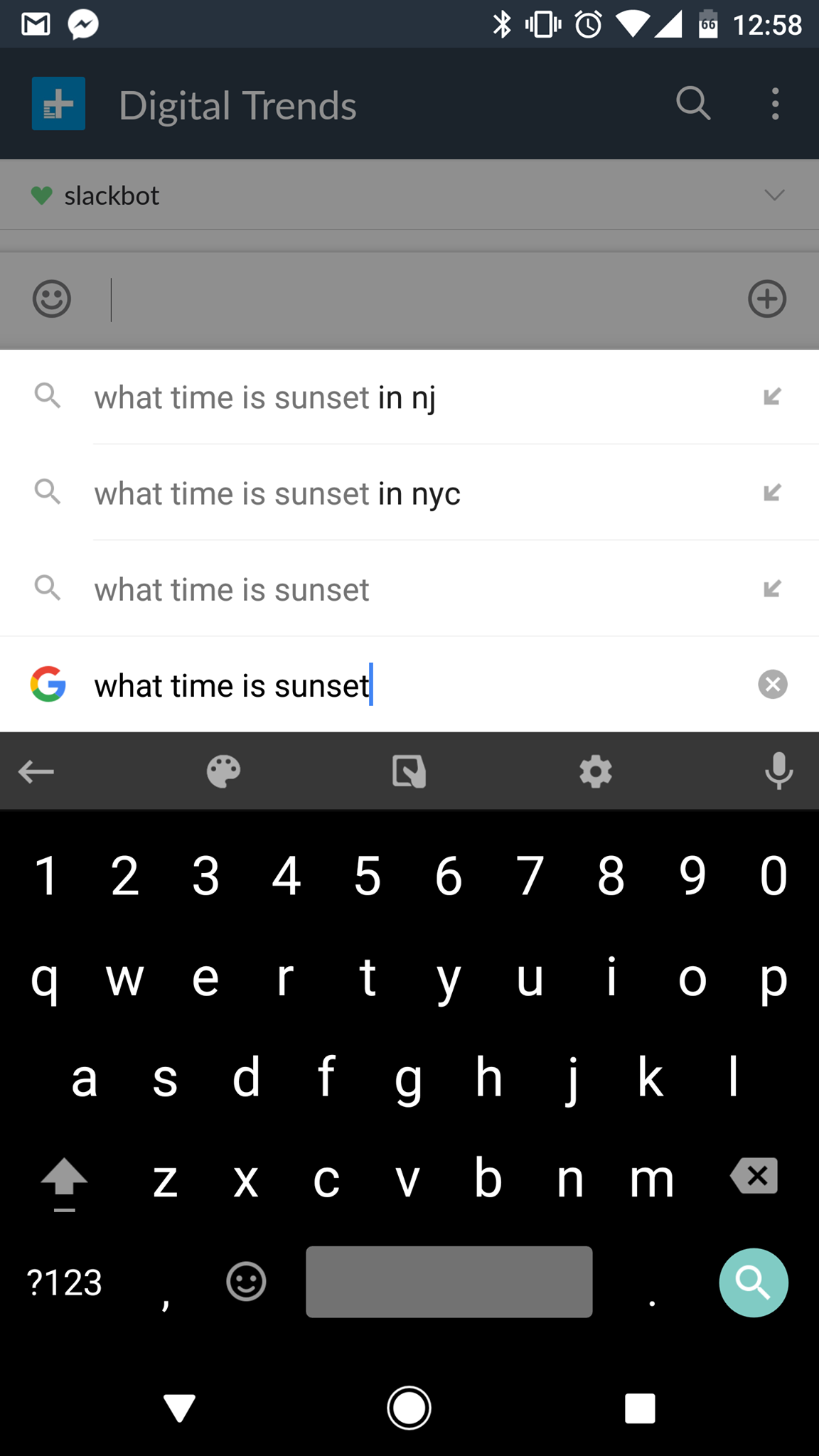Screen dimensions: 819x1456
Task: Switch keyboard to ?123 symbols
Action: click(x=64, y=1283)
